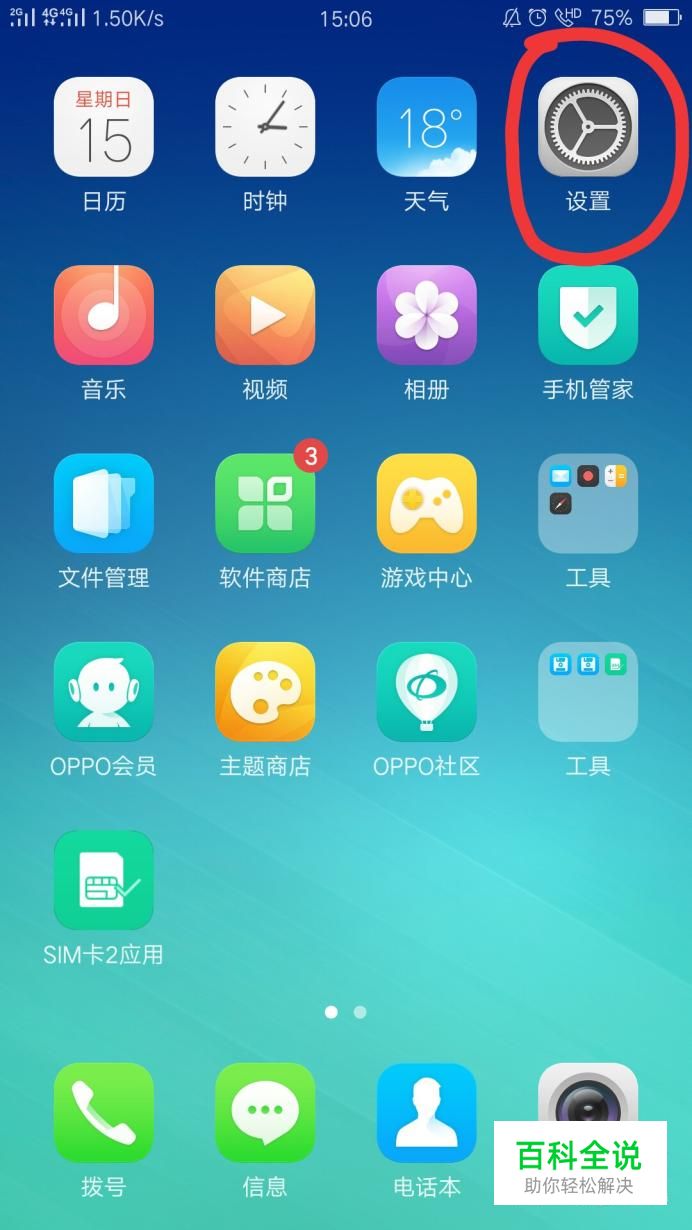Open 信息 messages app
The width and height of the screenshot is (692, 1230).
click(x=265, y=1112)
